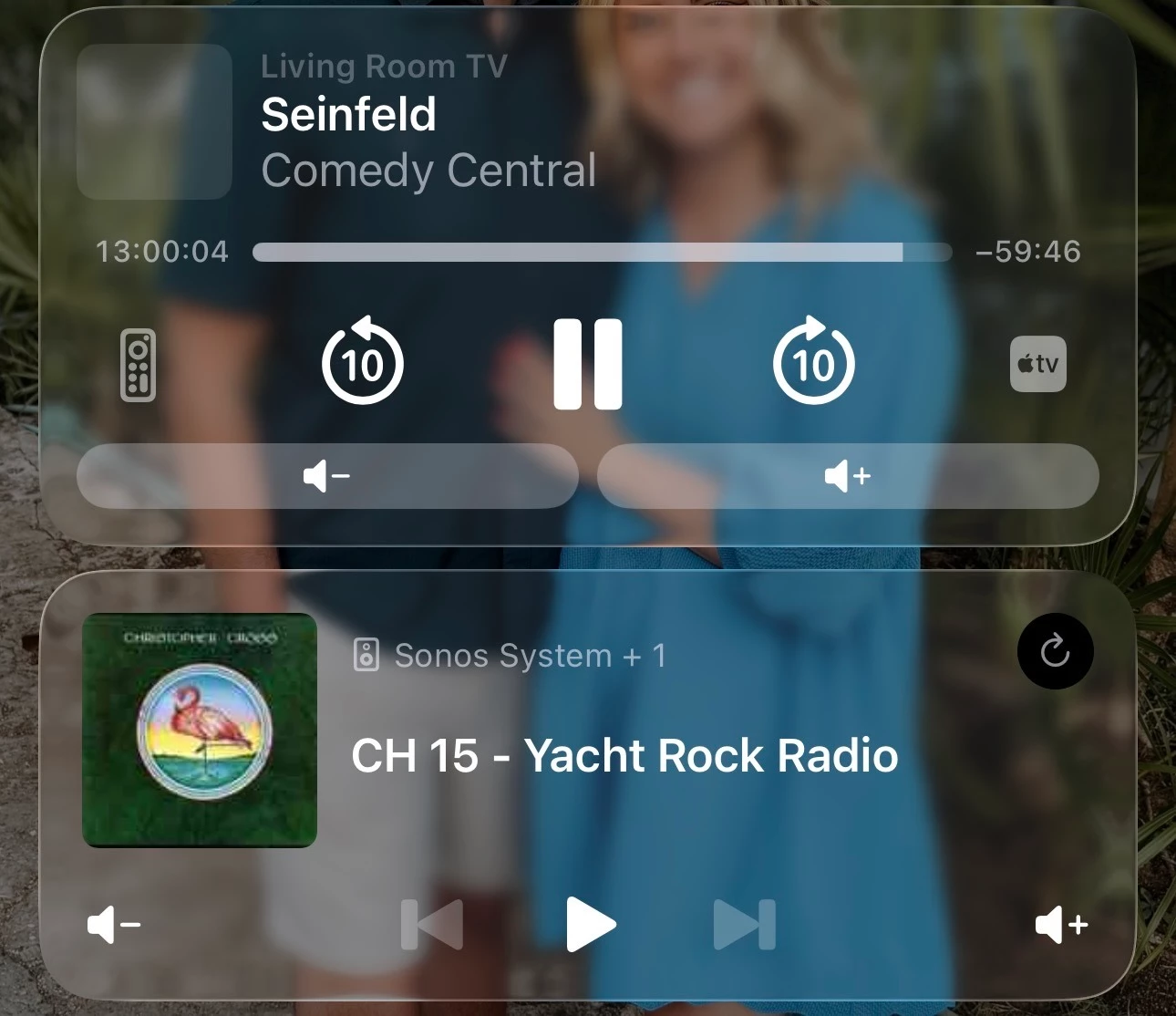Lower Living Room TV volume
Image resolution: width=1176 pixels, height=1016 pixels.
[x=327, y=476]
